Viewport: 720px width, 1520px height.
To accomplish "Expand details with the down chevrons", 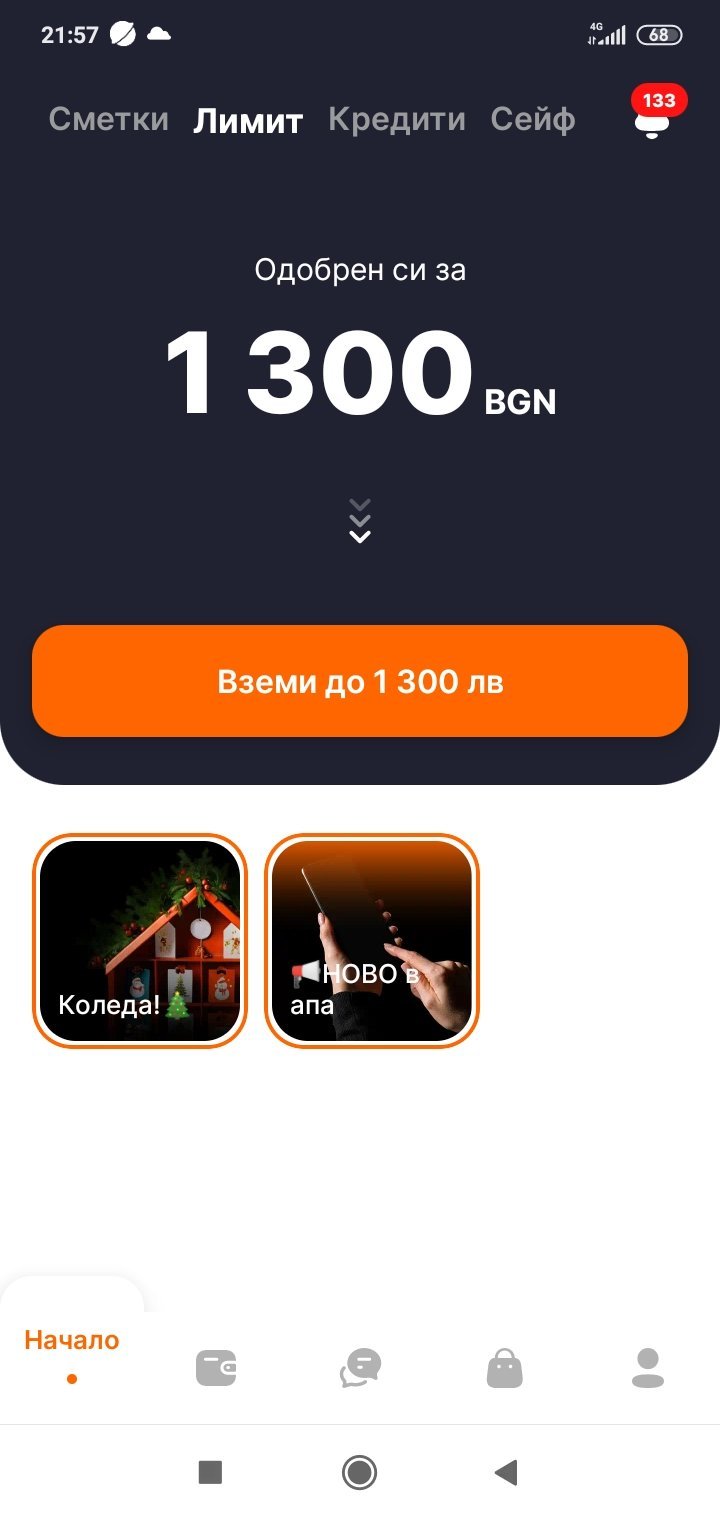I will (x=360, y=520).
